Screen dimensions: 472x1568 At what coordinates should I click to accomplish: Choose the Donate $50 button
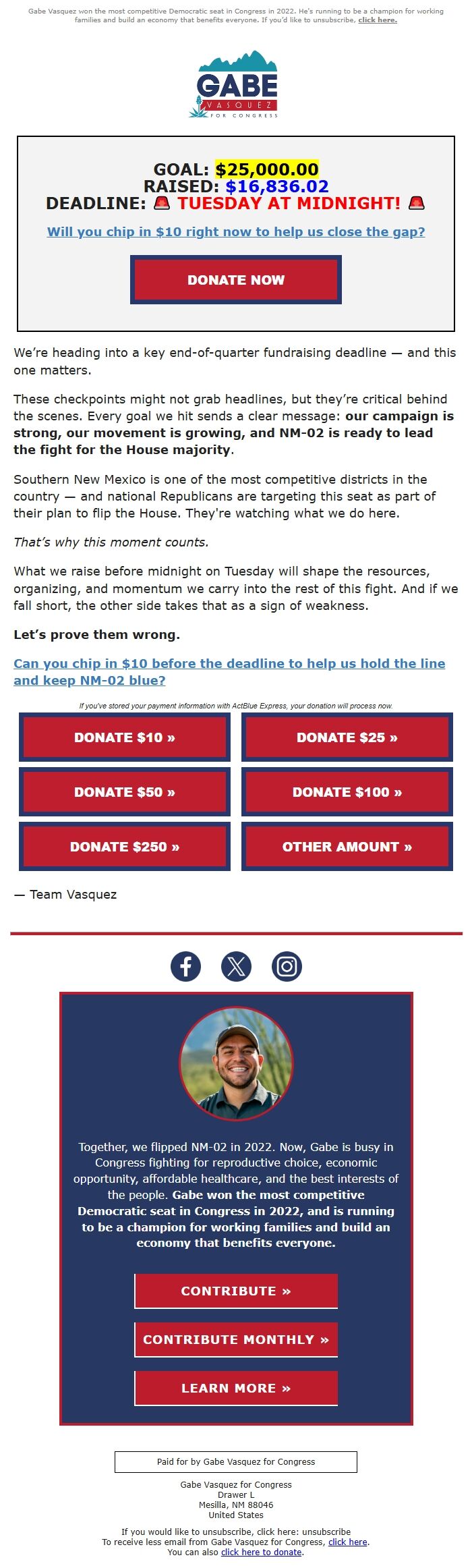pyautogui.click(x=125, y=792)
